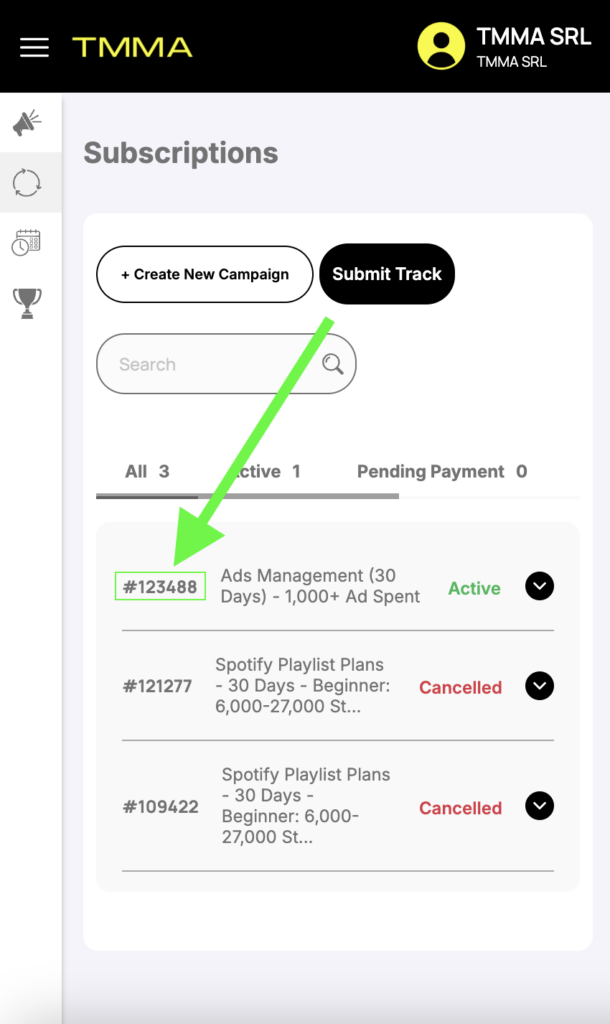The image size is (610, 1024).
Task: Switch to the Pending Payment tab
Action: (442, 472)
